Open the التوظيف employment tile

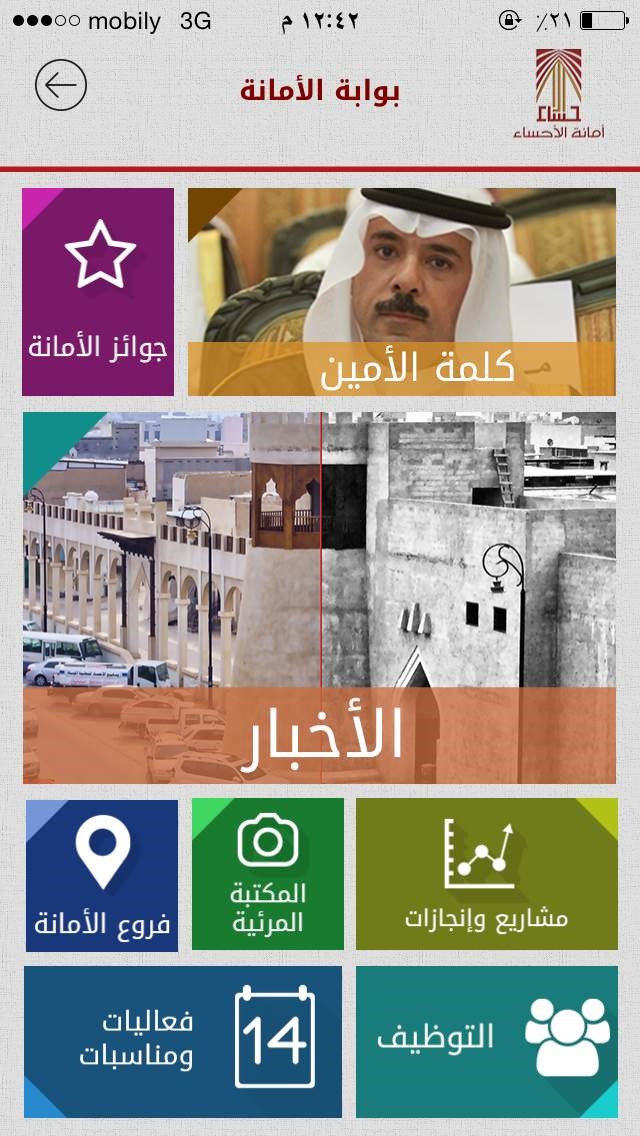[487, 1041]
